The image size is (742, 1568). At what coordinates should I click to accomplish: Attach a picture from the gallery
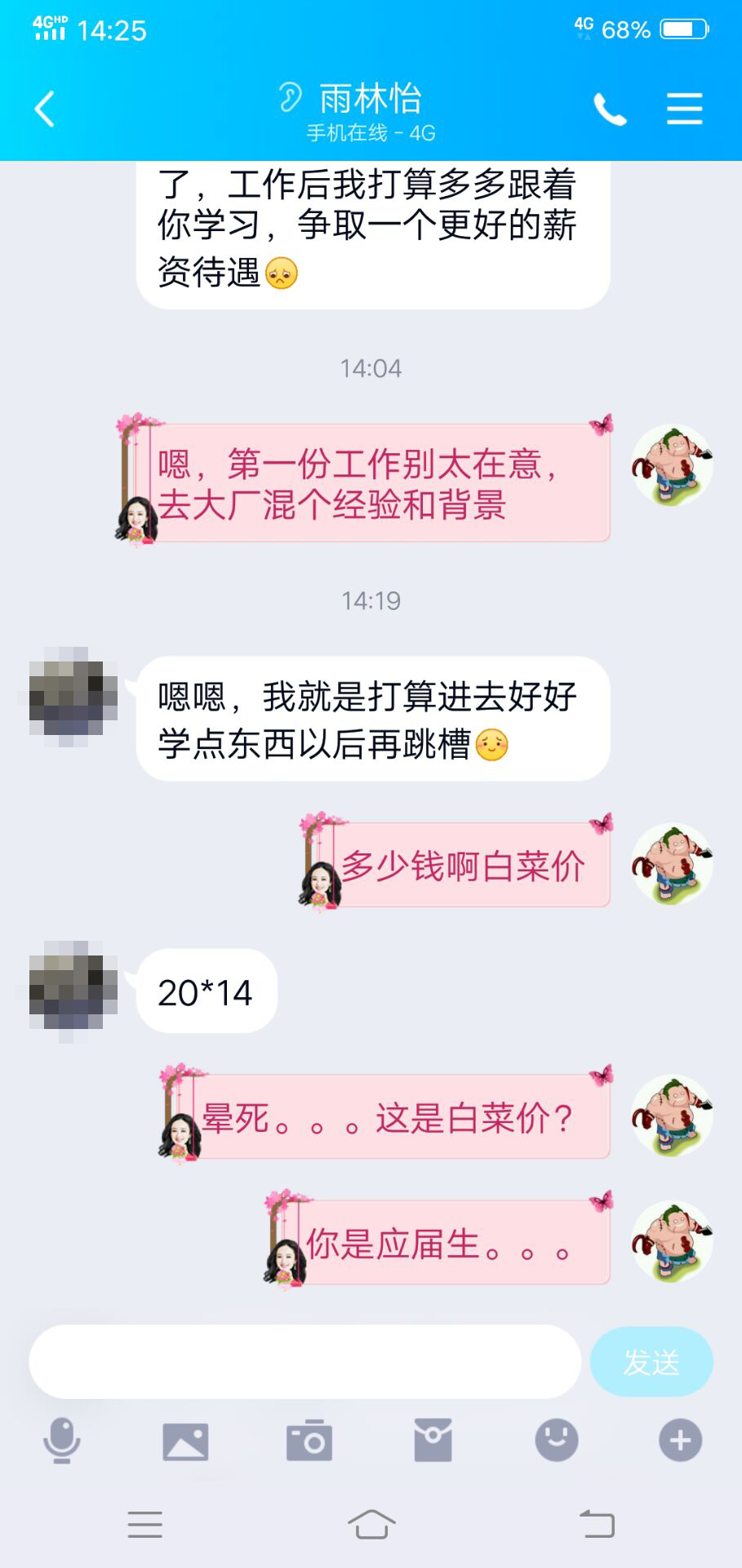(x=185, y=1441)
